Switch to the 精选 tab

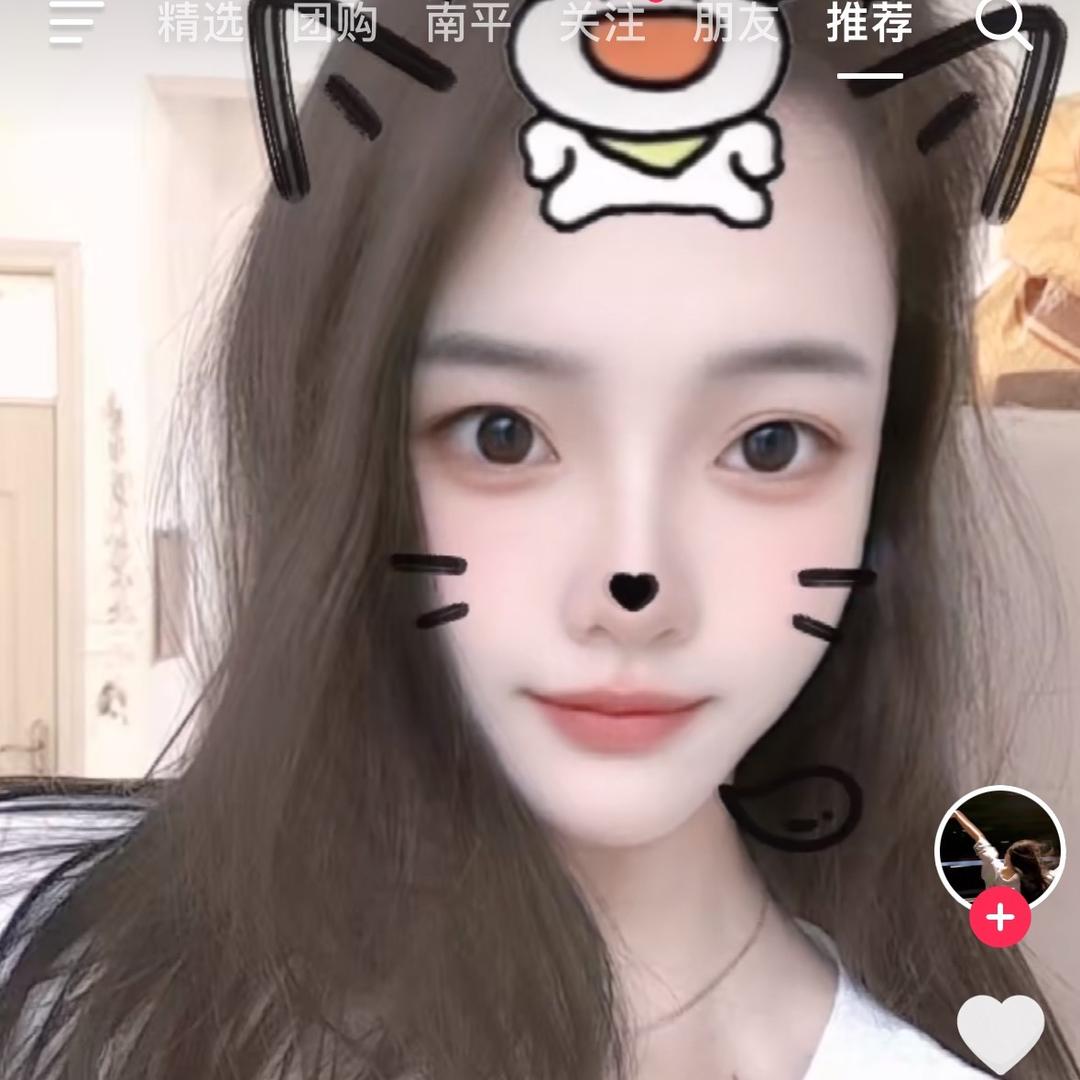click(x=200, y=22)
